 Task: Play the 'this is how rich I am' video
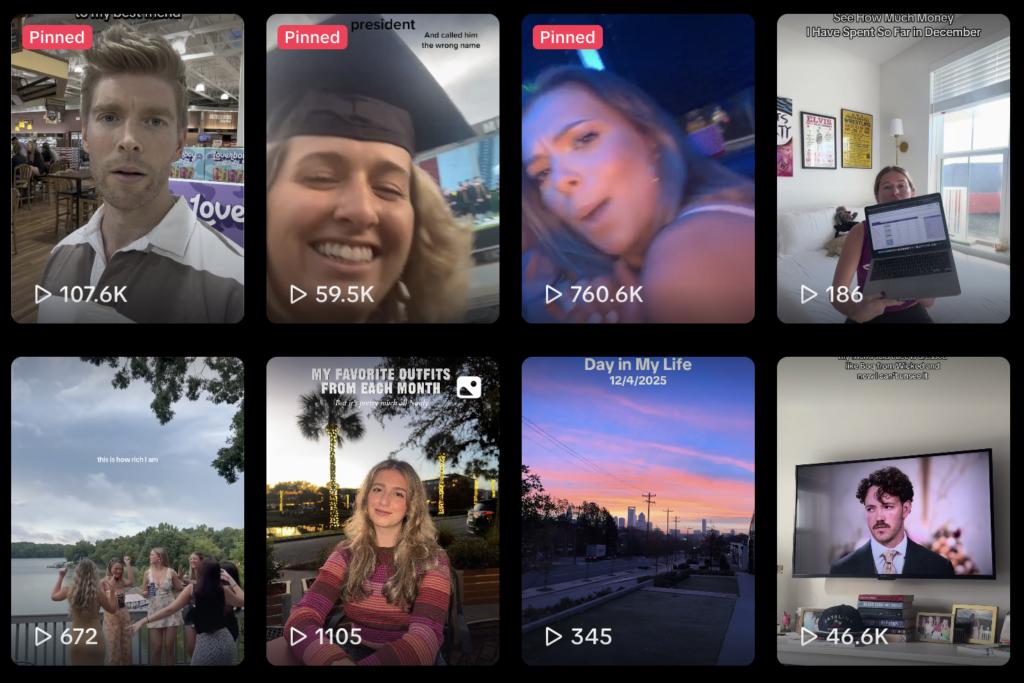click(127, 510)
